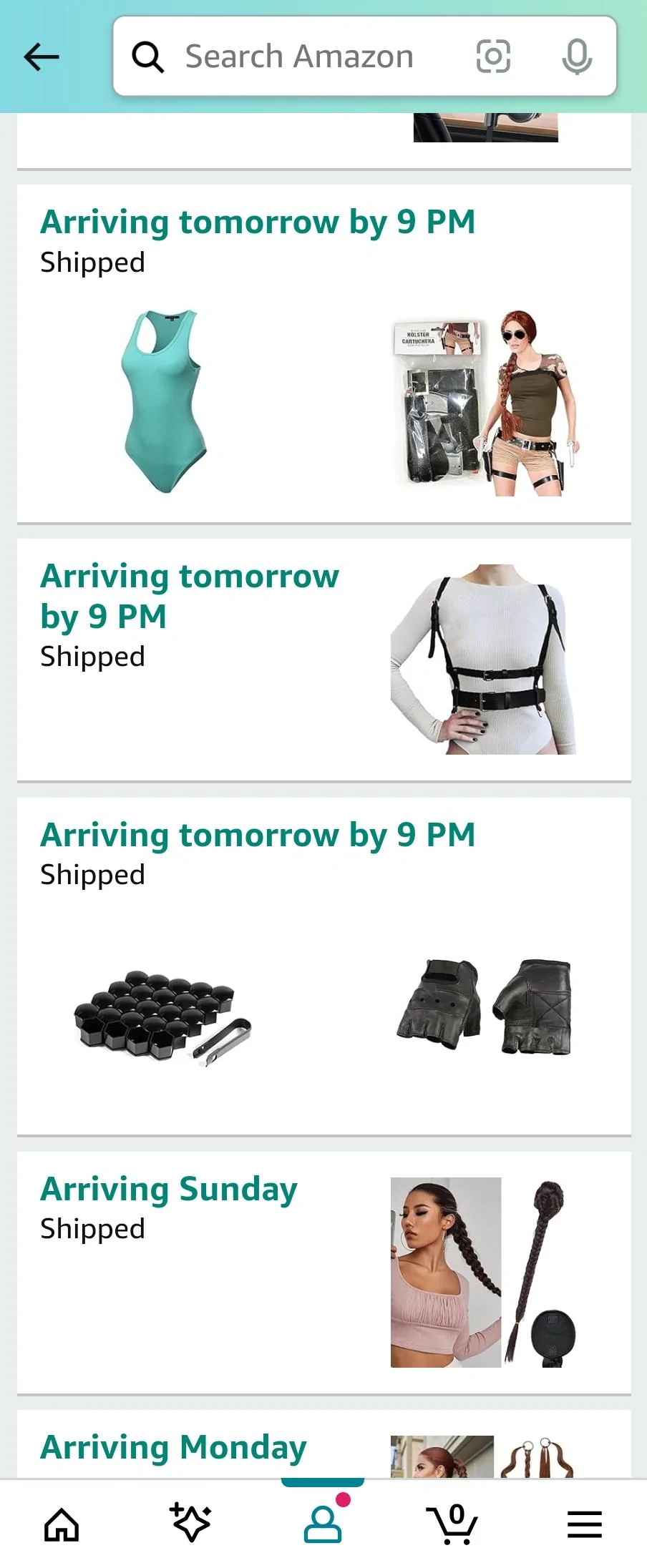Open the sparkle AI assistant tab
Screen dimensions: 647x1568
190,1524
